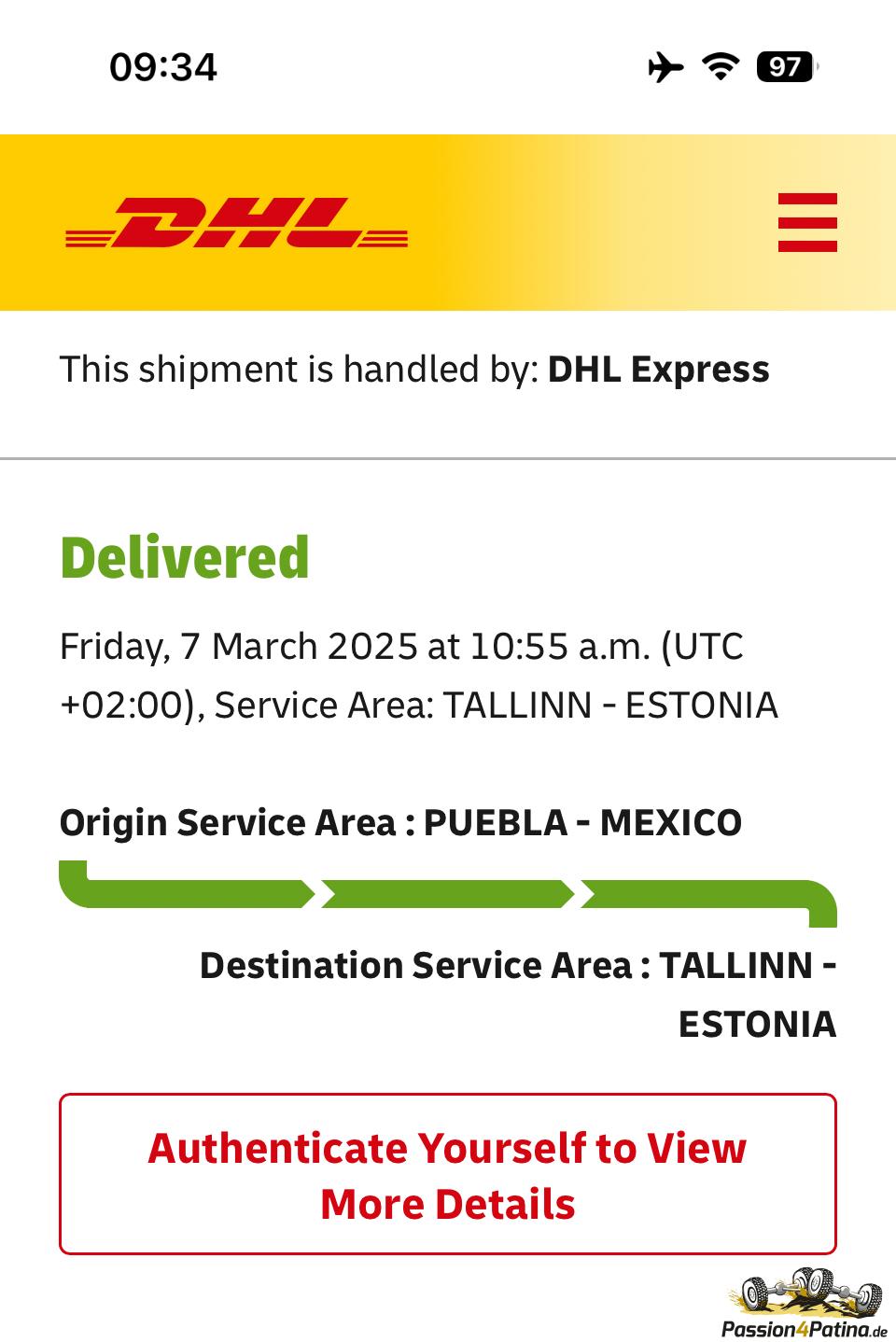Tap Authenticate Yourself to View More Details
896x1342 pixels.
(x=448, y=1174)
